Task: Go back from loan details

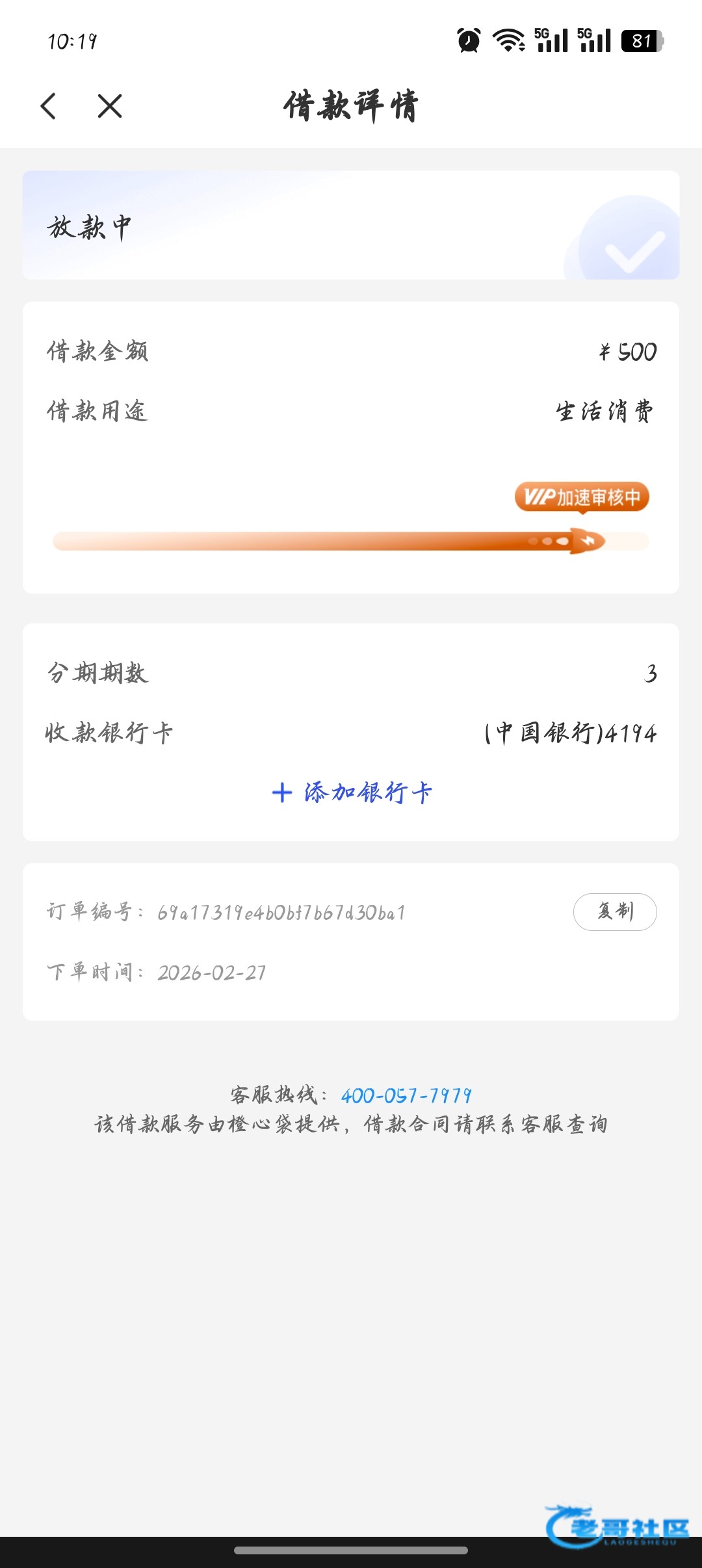Action: coord(49,106)
